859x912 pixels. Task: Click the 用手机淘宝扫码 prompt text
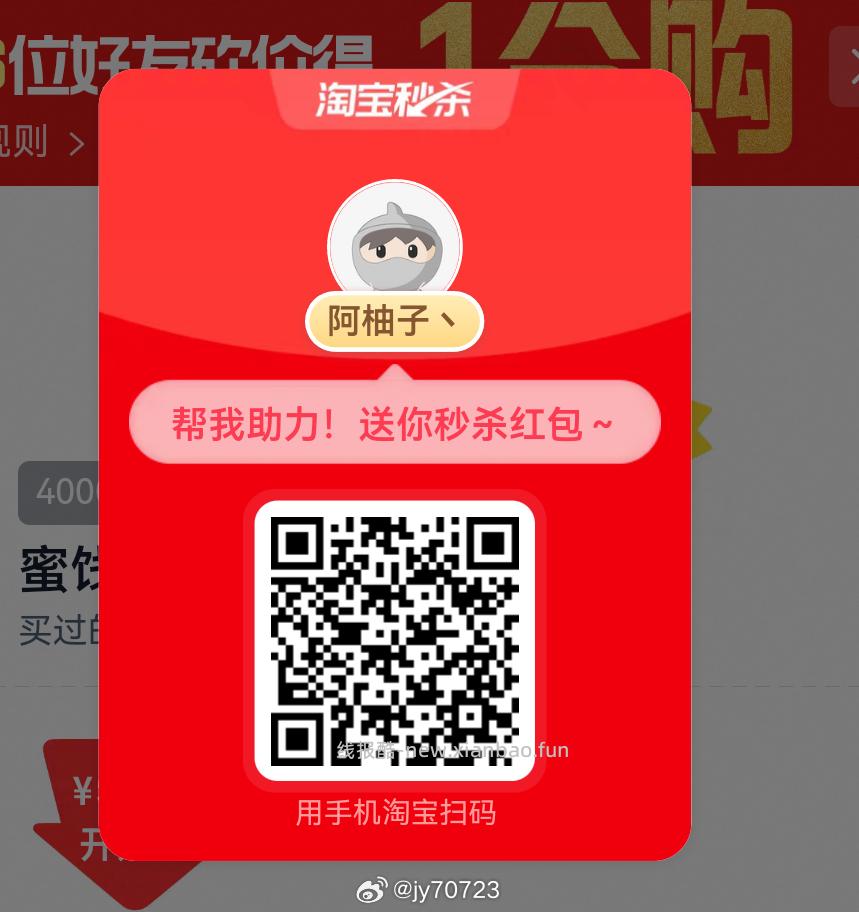(394, 813)
